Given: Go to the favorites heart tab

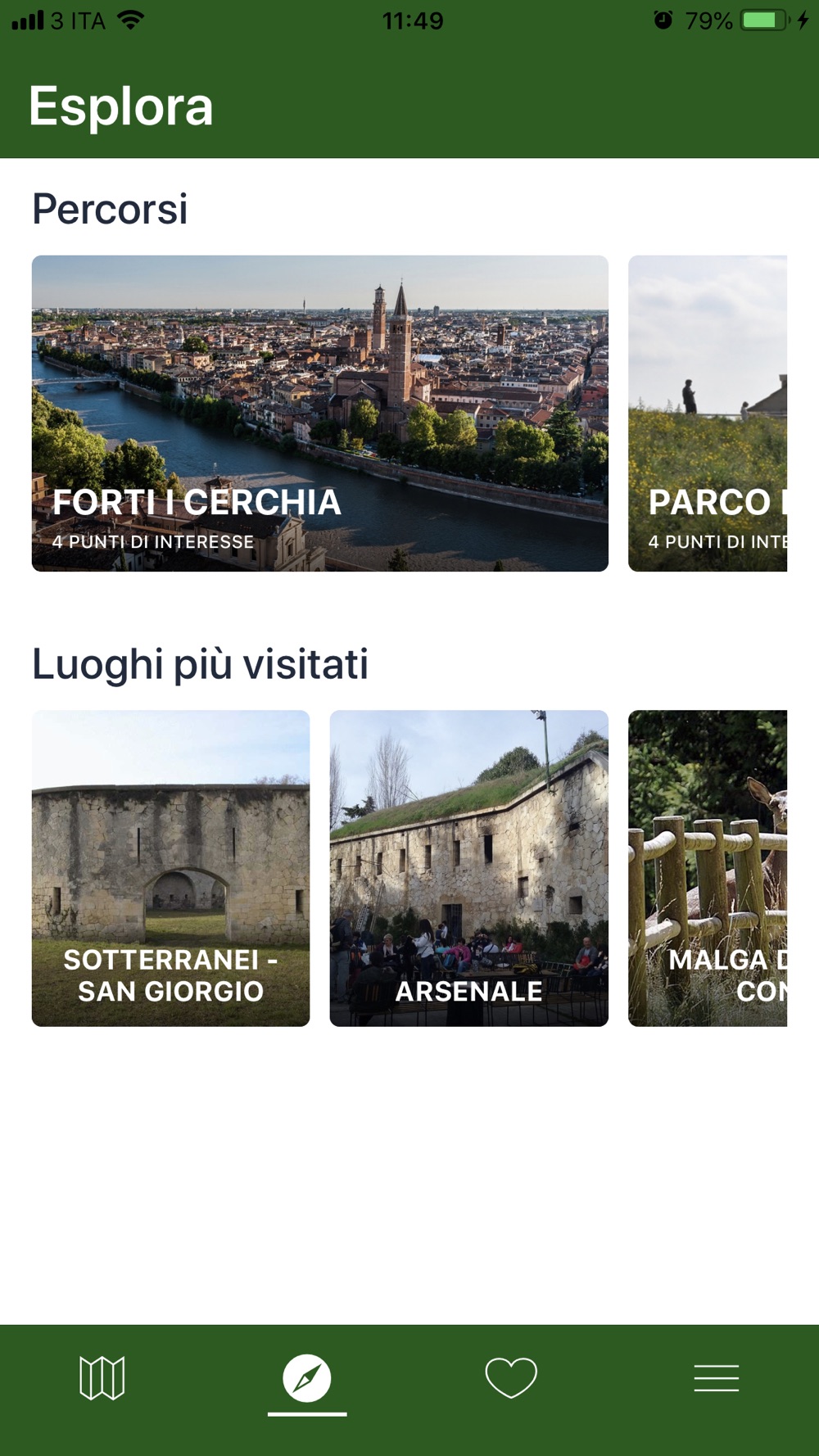Looking at the screenshot, I should (x=511, y=1377).
